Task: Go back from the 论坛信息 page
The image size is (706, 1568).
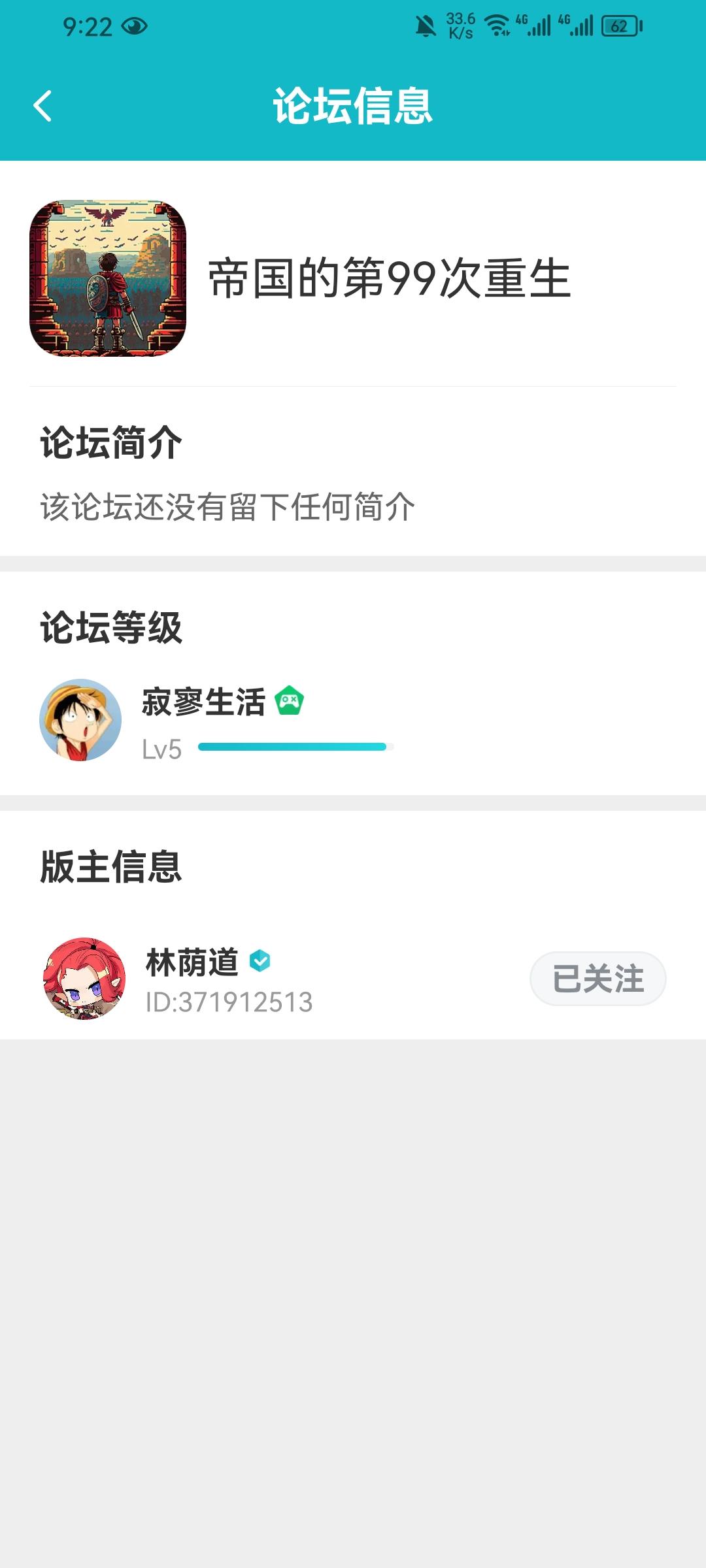Action: [43, 106]
